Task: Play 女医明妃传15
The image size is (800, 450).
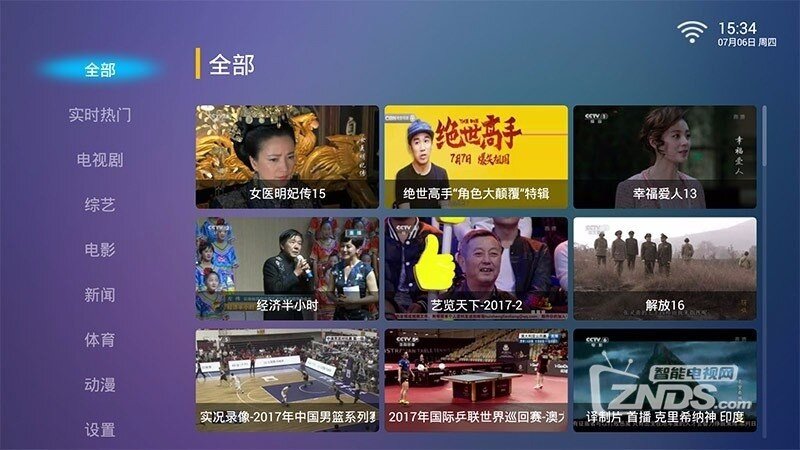Action: click(x=287, y=157)
